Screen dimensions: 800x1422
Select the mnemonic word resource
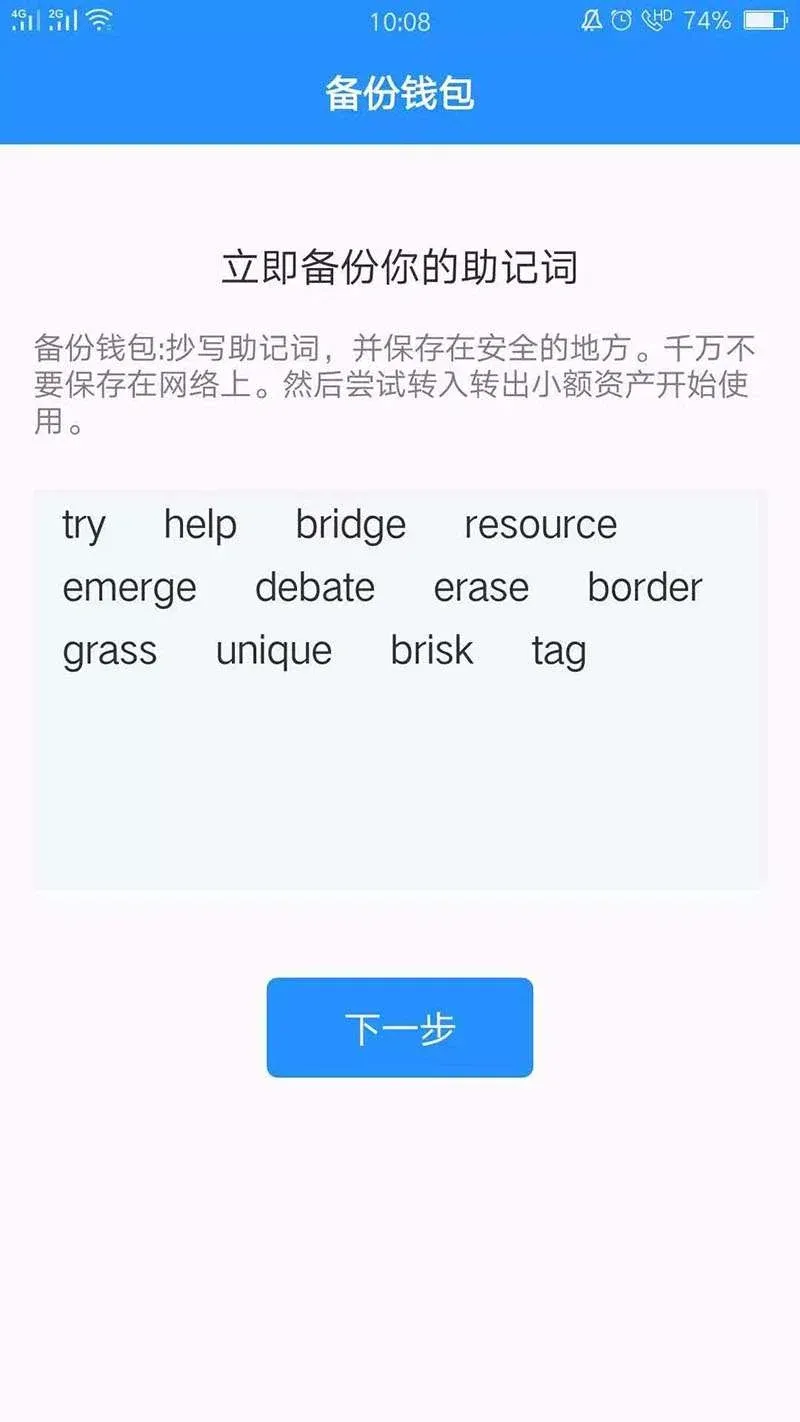[541, 524]
